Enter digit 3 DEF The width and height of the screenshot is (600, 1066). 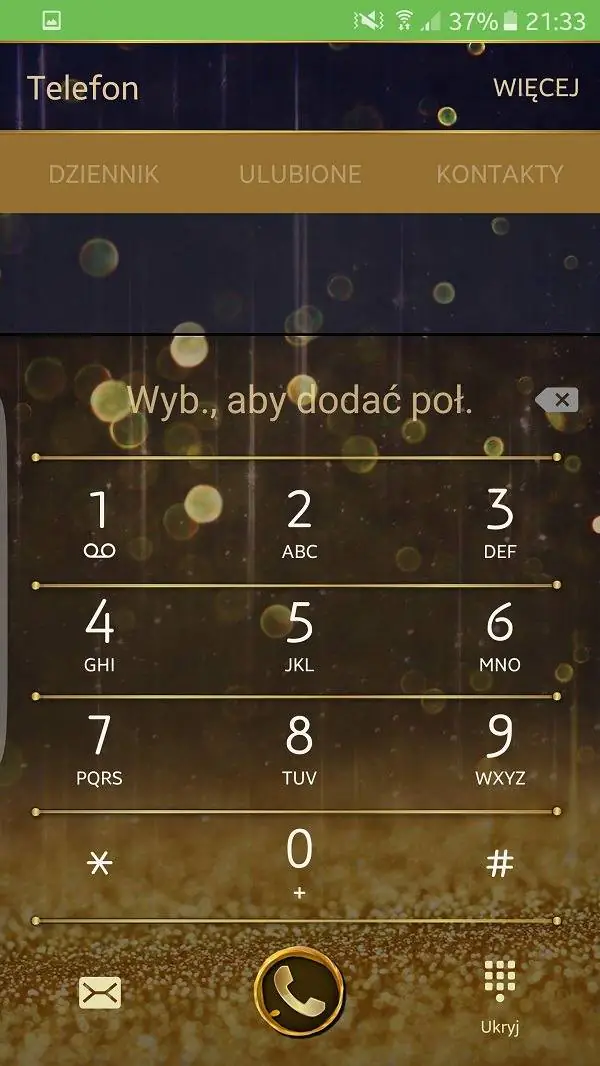tap(499, 522)
